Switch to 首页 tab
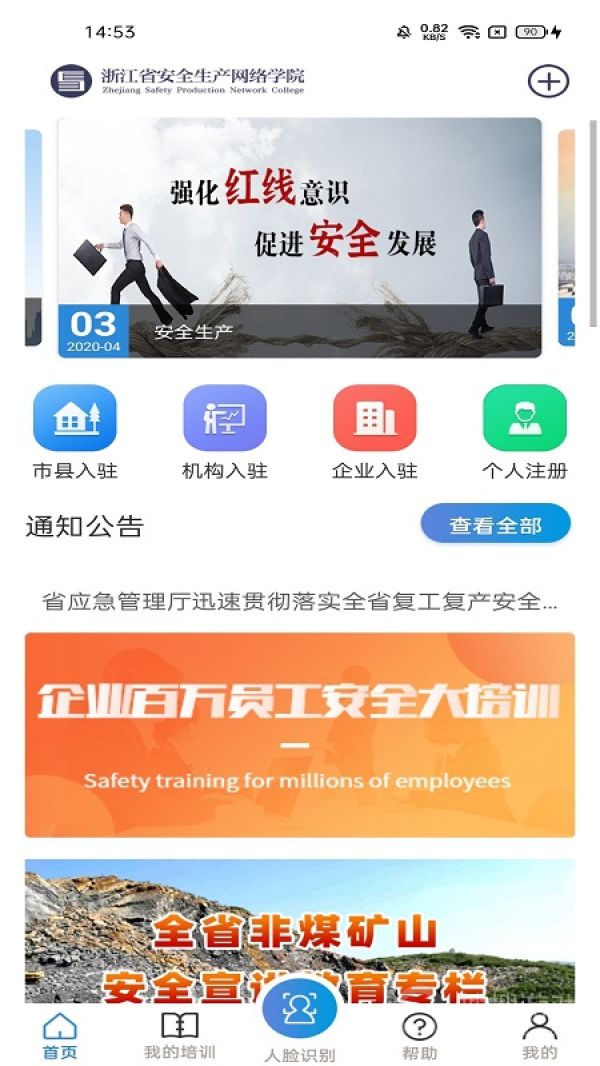The height and width of the screenshot is (1066, 600). [60, 1036]
